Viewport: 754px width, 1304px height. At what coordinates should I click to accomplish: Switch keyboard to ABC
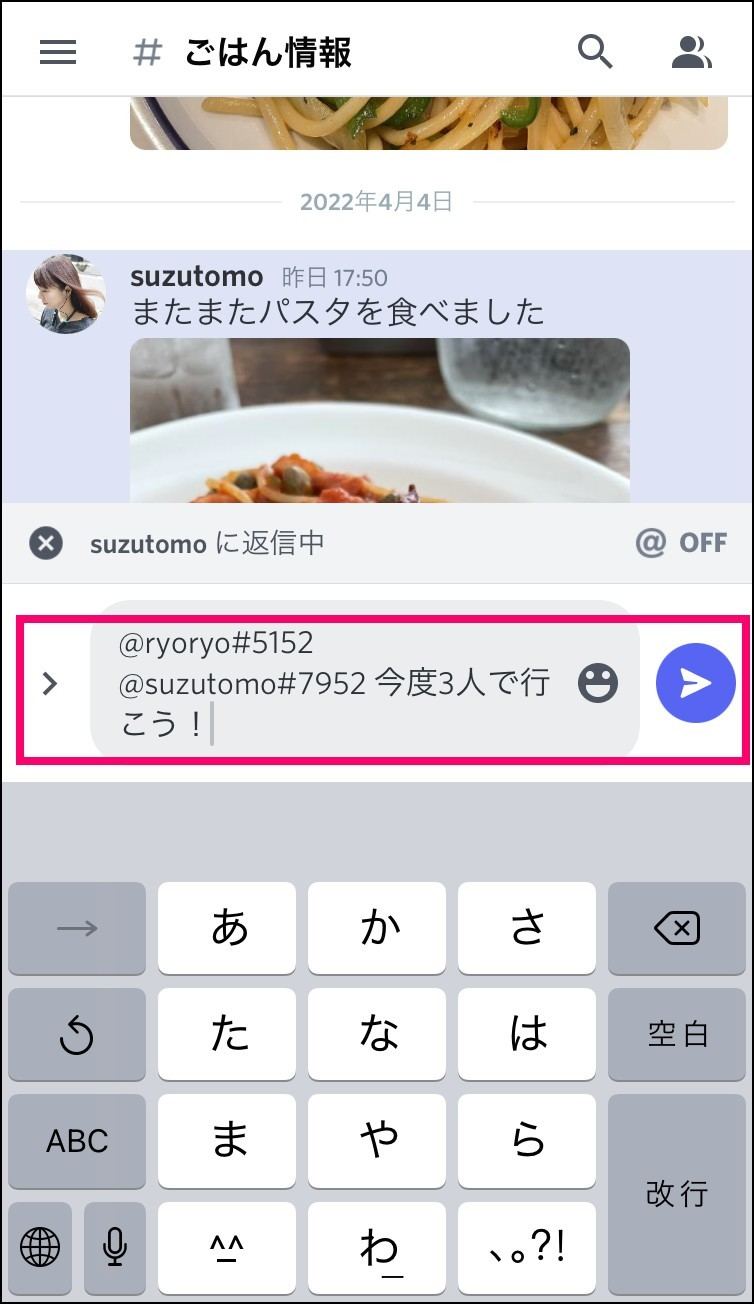click(77, 1141)
